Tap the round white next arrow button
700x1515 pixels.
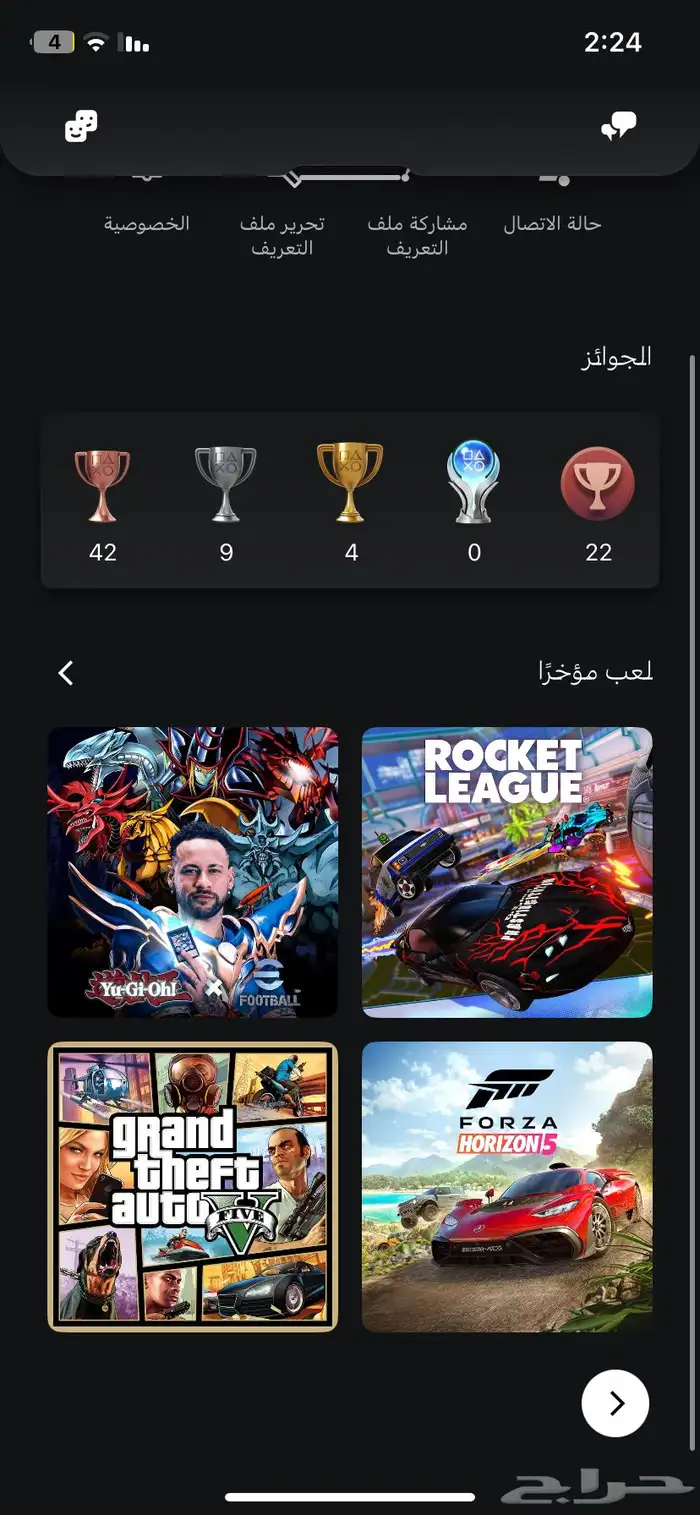[x=615, y=1403]
